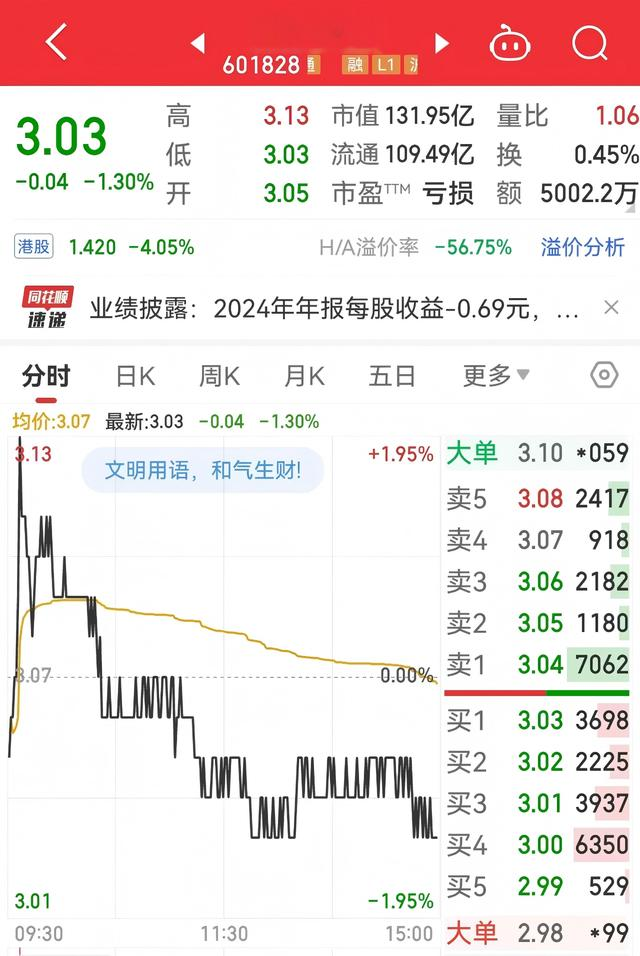
Task: Show the 五日 five-day chart
Action: (392, 376)
